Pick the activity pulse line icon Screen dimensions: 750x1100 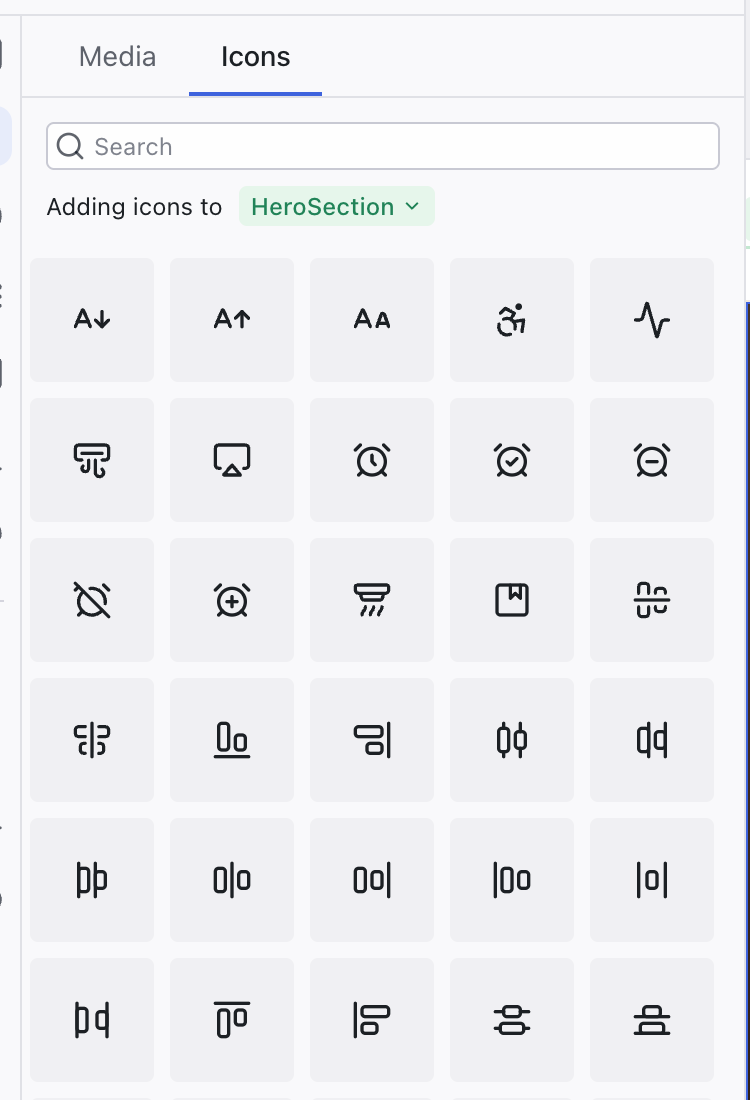652,320
